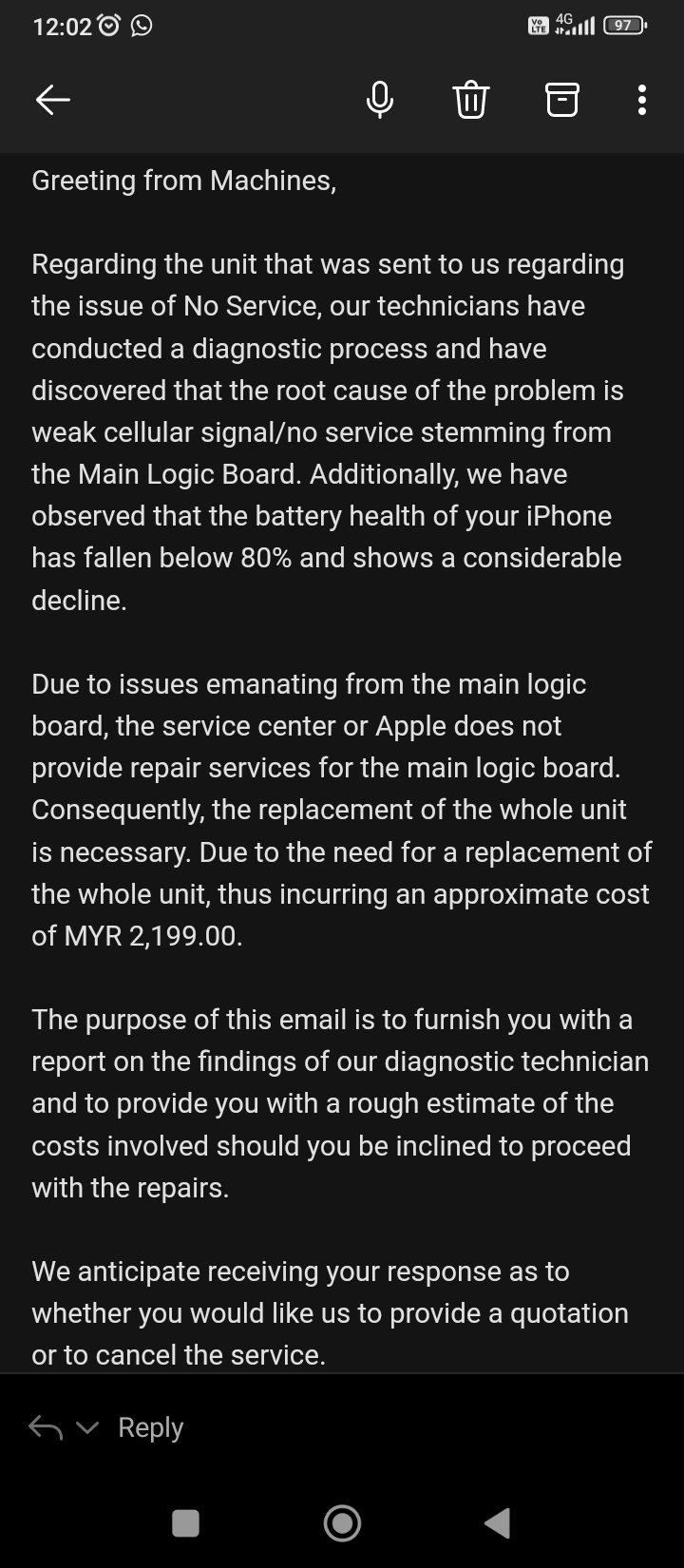684x1568 pixels.
Task: Open recent apps with the square navigation button
Action: click(182, 1521)
